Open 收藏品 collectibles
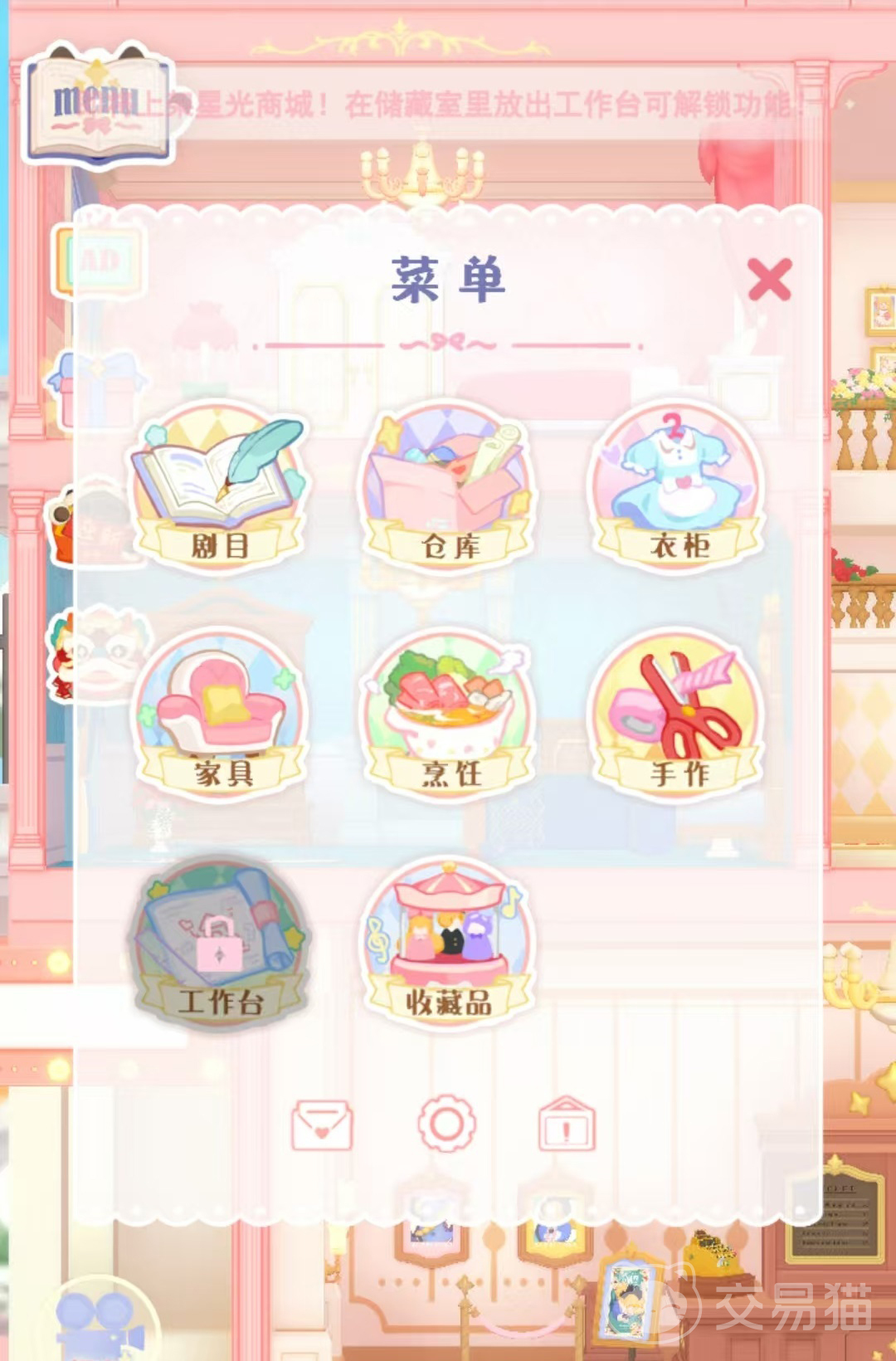Viewport: 896px width, 1361px height. (449, 942)
